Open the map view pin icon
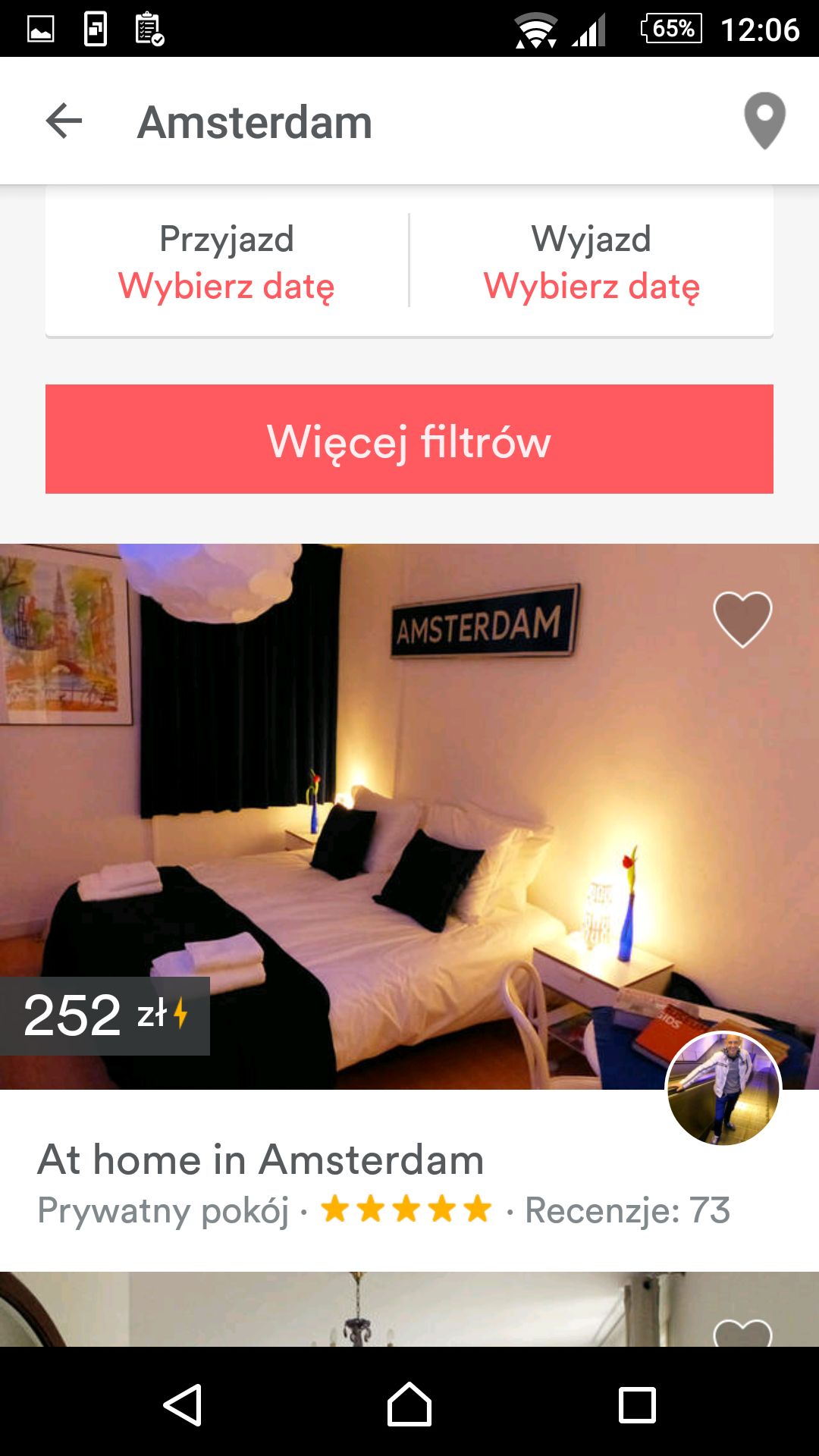This screenshot has height=1456, width=819. point(764,121)
